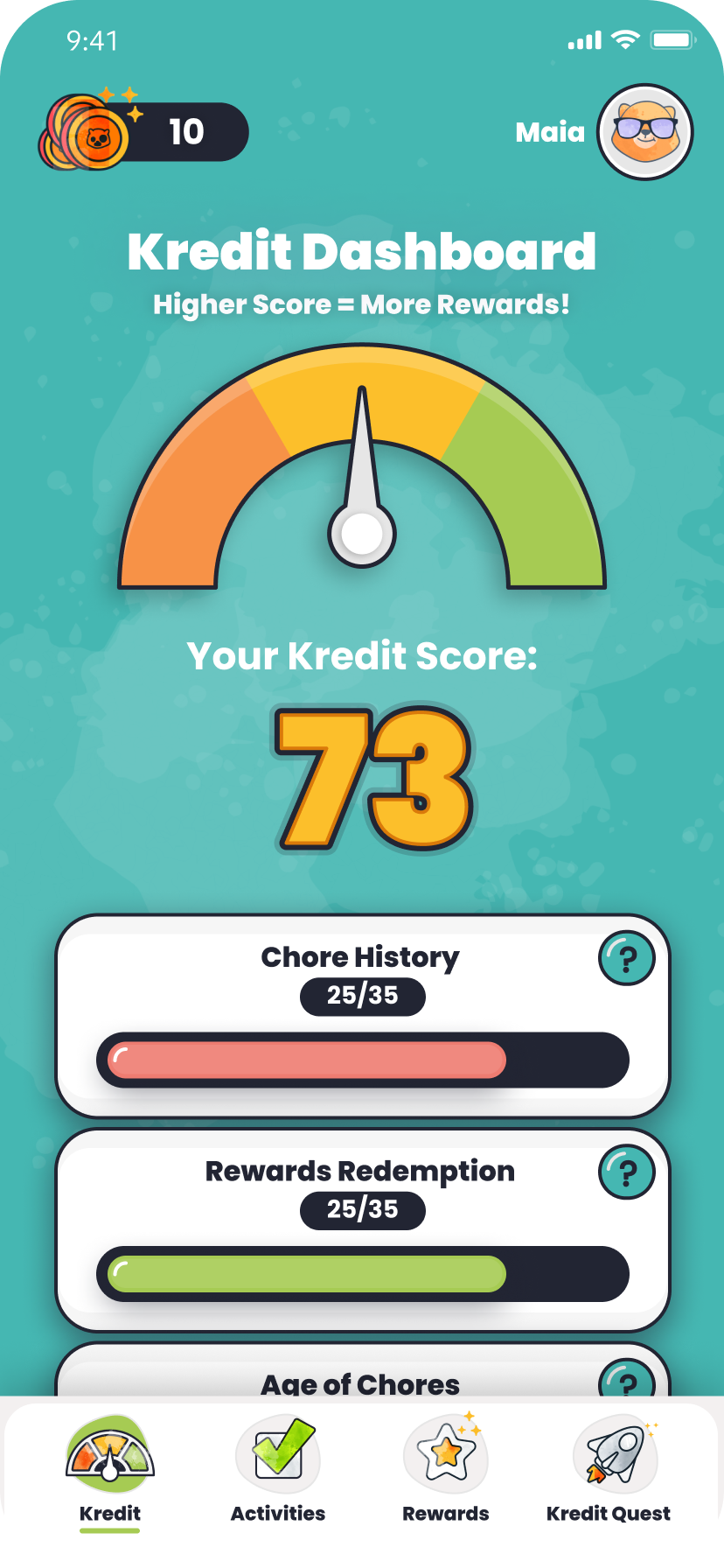Viewport: 724px width, 1568px height.
Task: Tap the help icon on Rewards Redemption
Action: [x=626, y=1172]
